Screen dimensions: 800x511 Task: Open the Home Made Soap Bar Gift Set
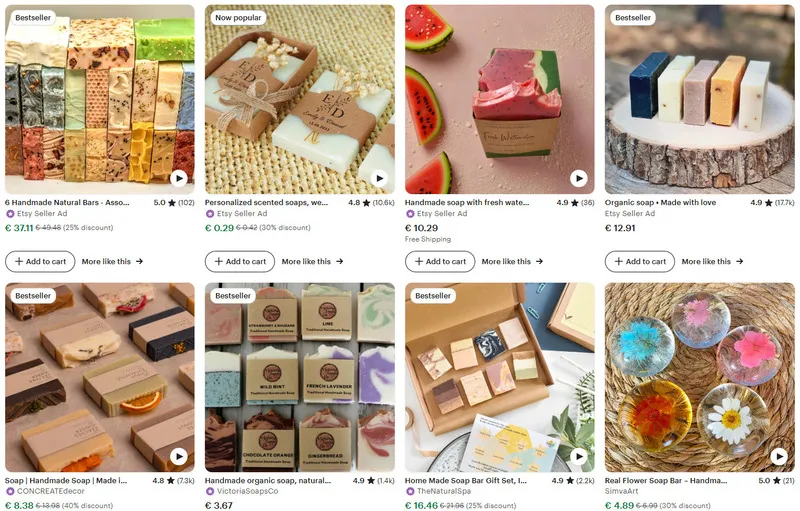click(466, 480)
